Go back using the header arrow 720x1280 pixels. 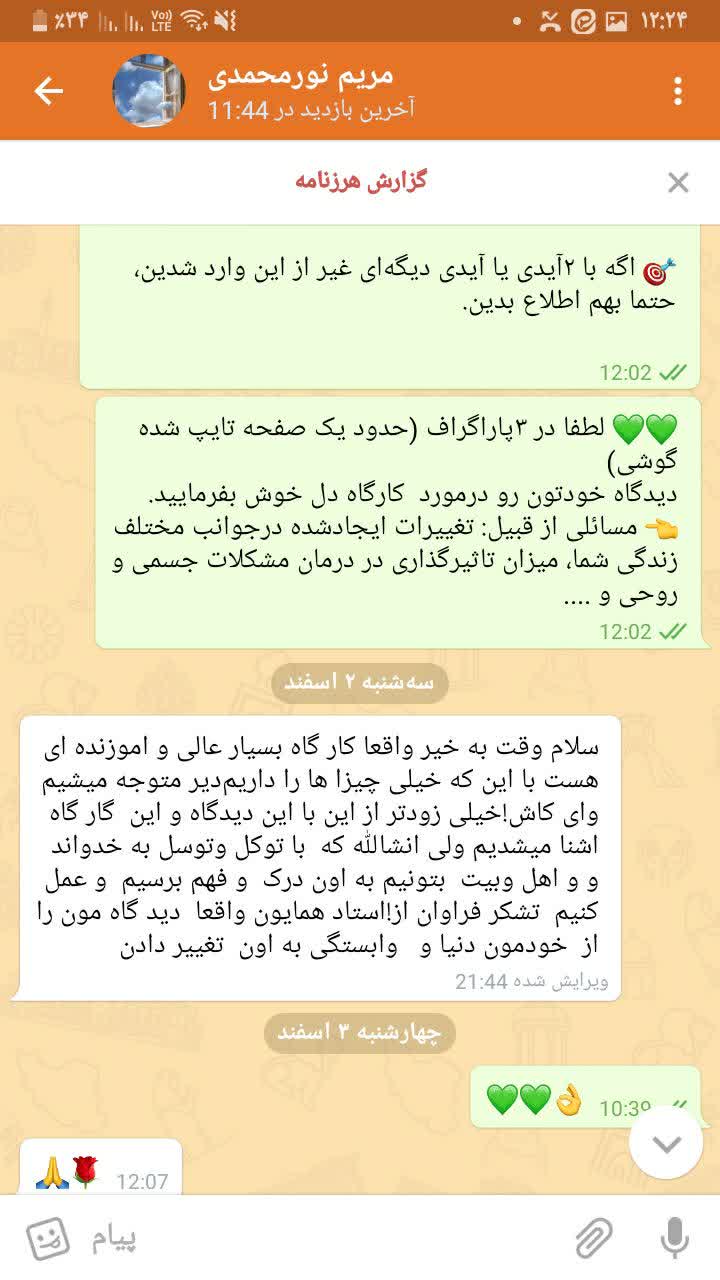tap(48, 91)
